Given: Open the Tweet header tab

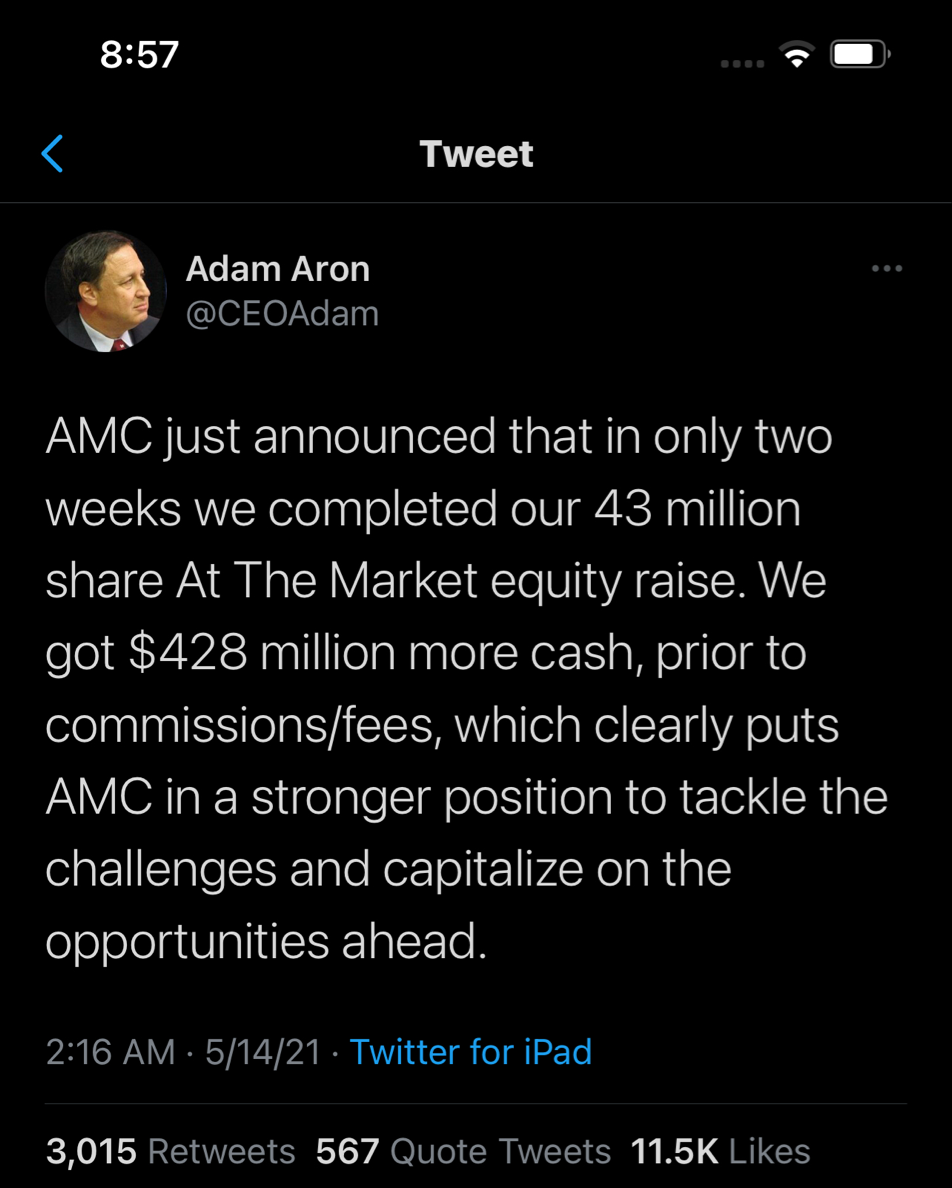Looking at the screenshot, I should 476,154.
